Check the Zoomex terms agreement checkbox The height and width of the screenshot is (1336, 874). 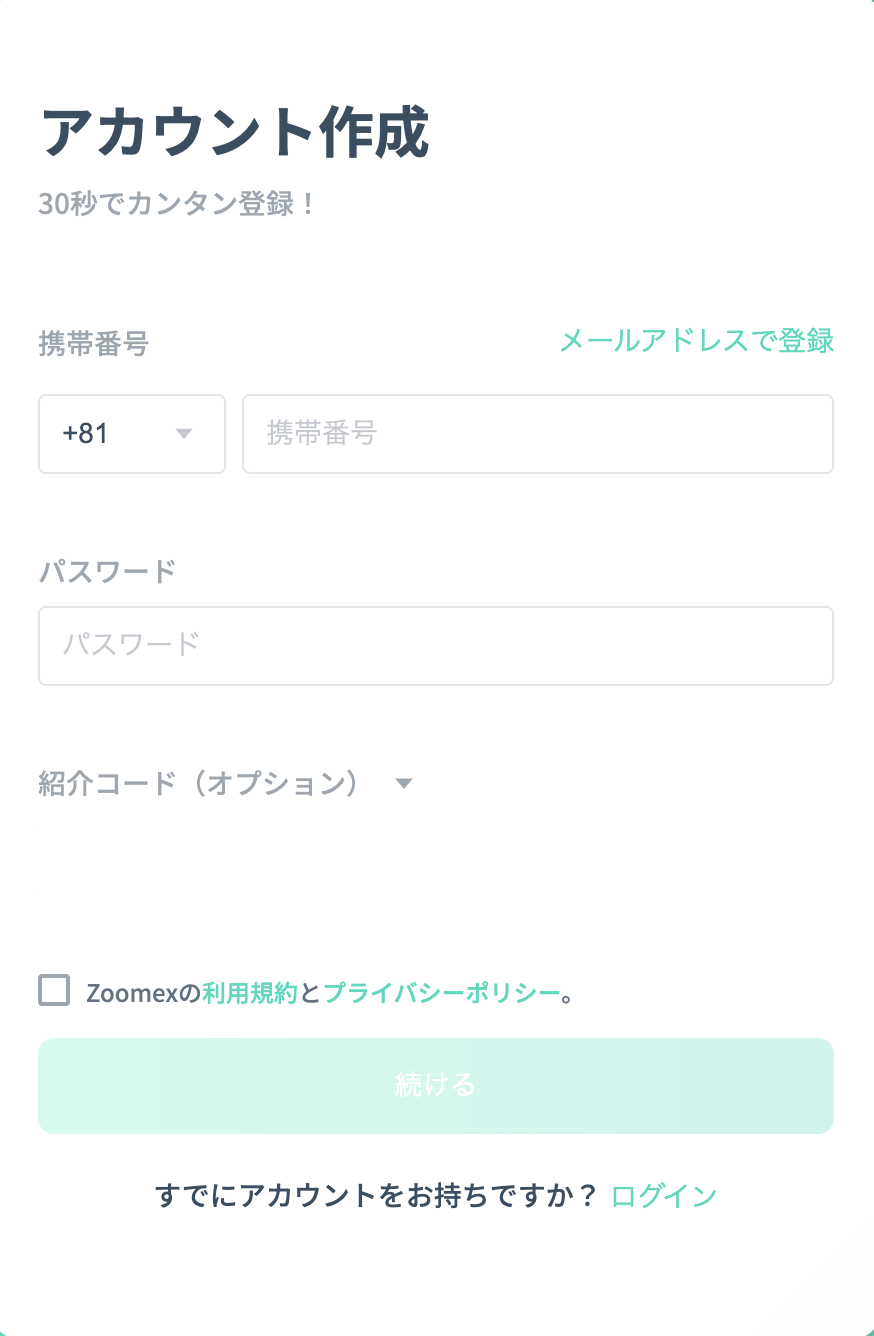54,991
